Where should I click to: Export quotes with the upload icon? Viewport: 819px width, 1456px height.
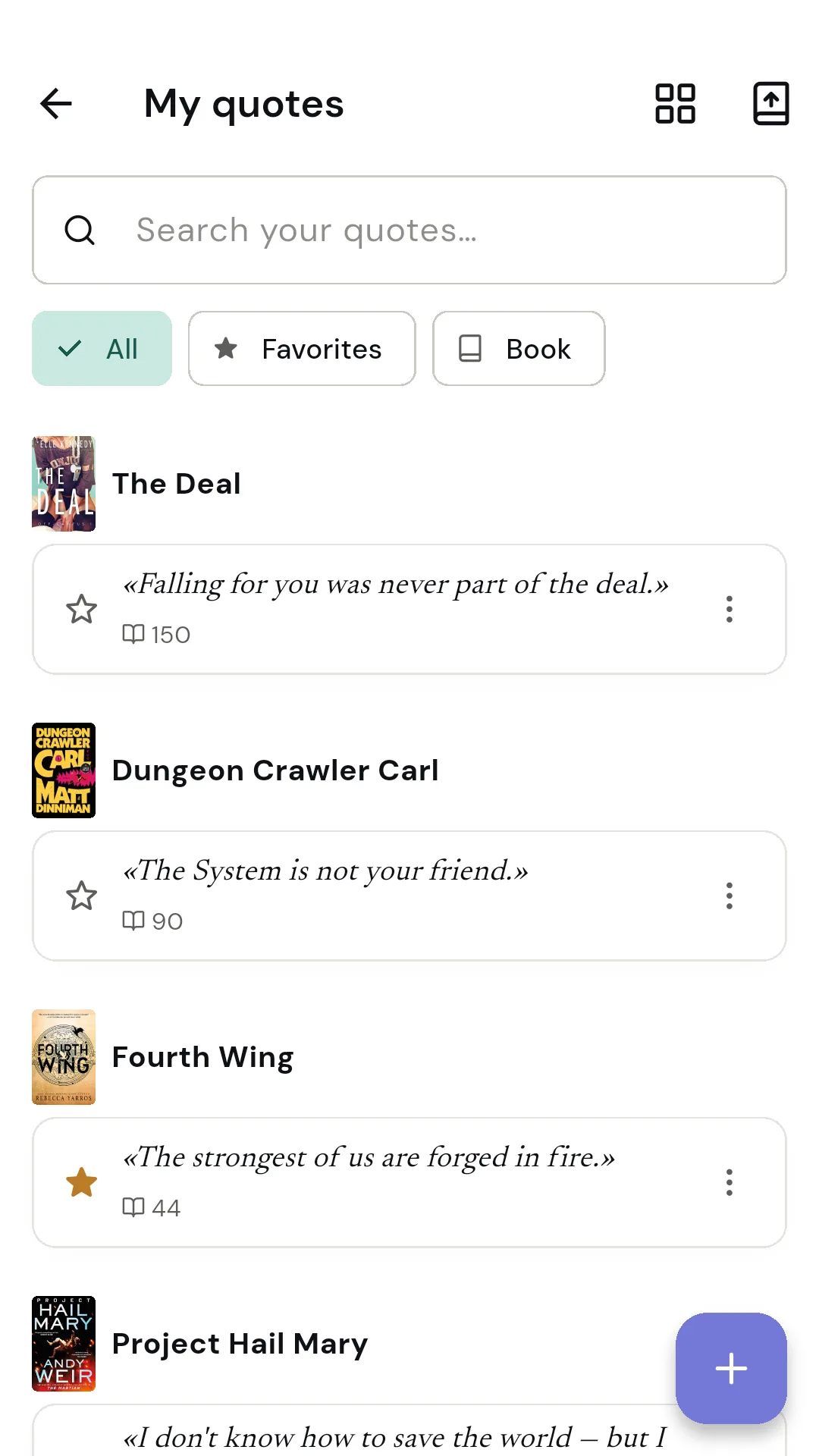[770, 104]
